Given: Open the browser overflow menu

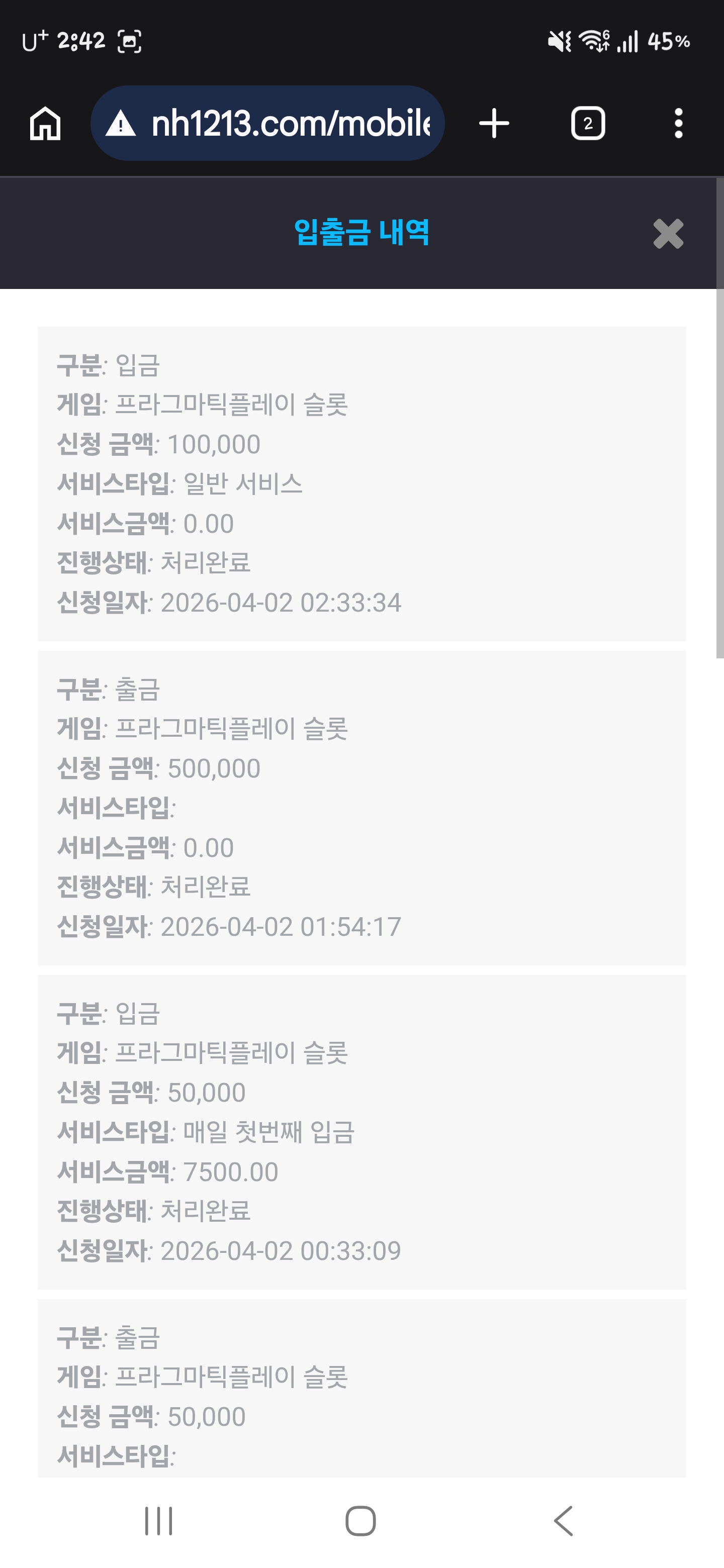Looking at the screenshot, I should (x=678, y=124).
